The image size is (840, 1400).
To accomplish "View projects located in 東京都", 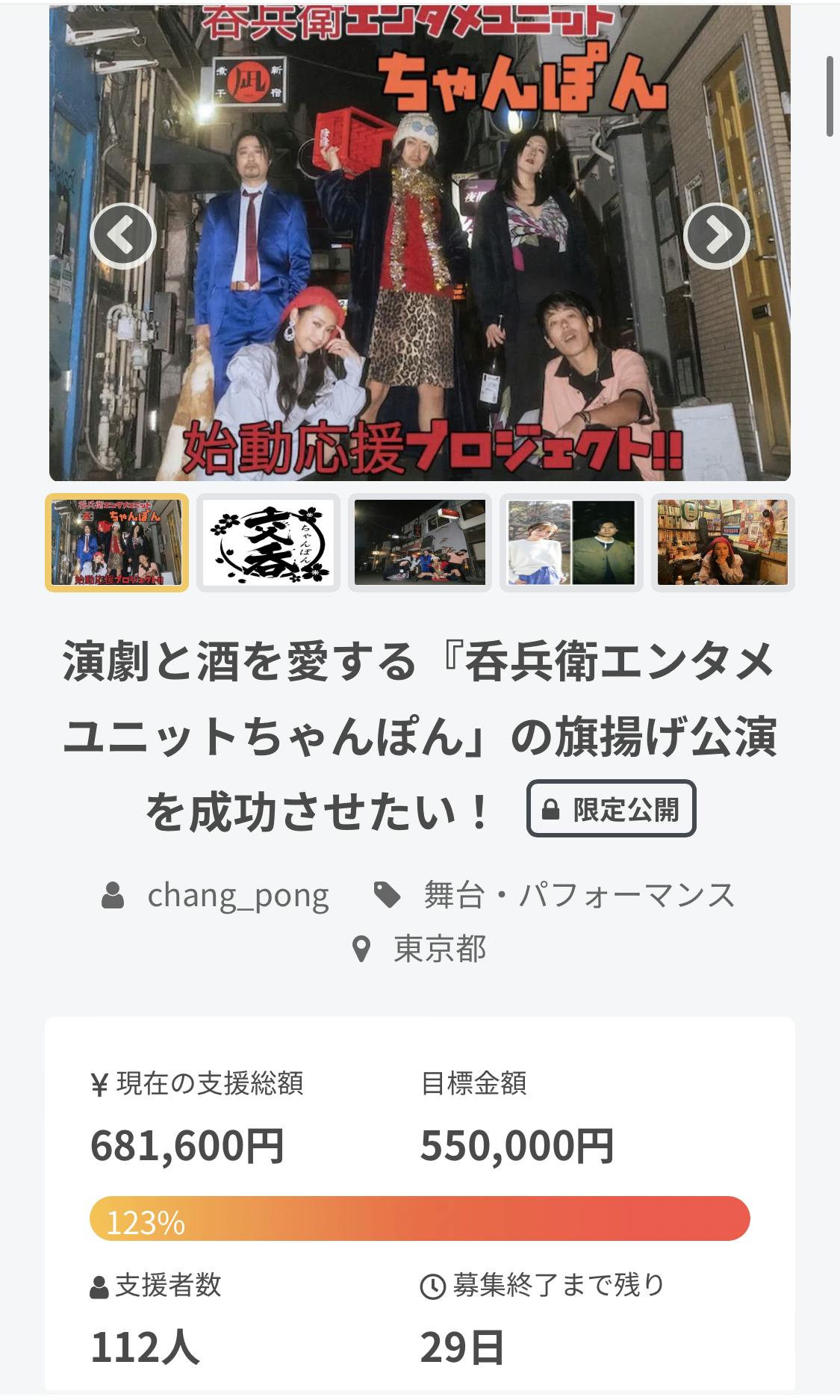I will (x=439, y=949).
